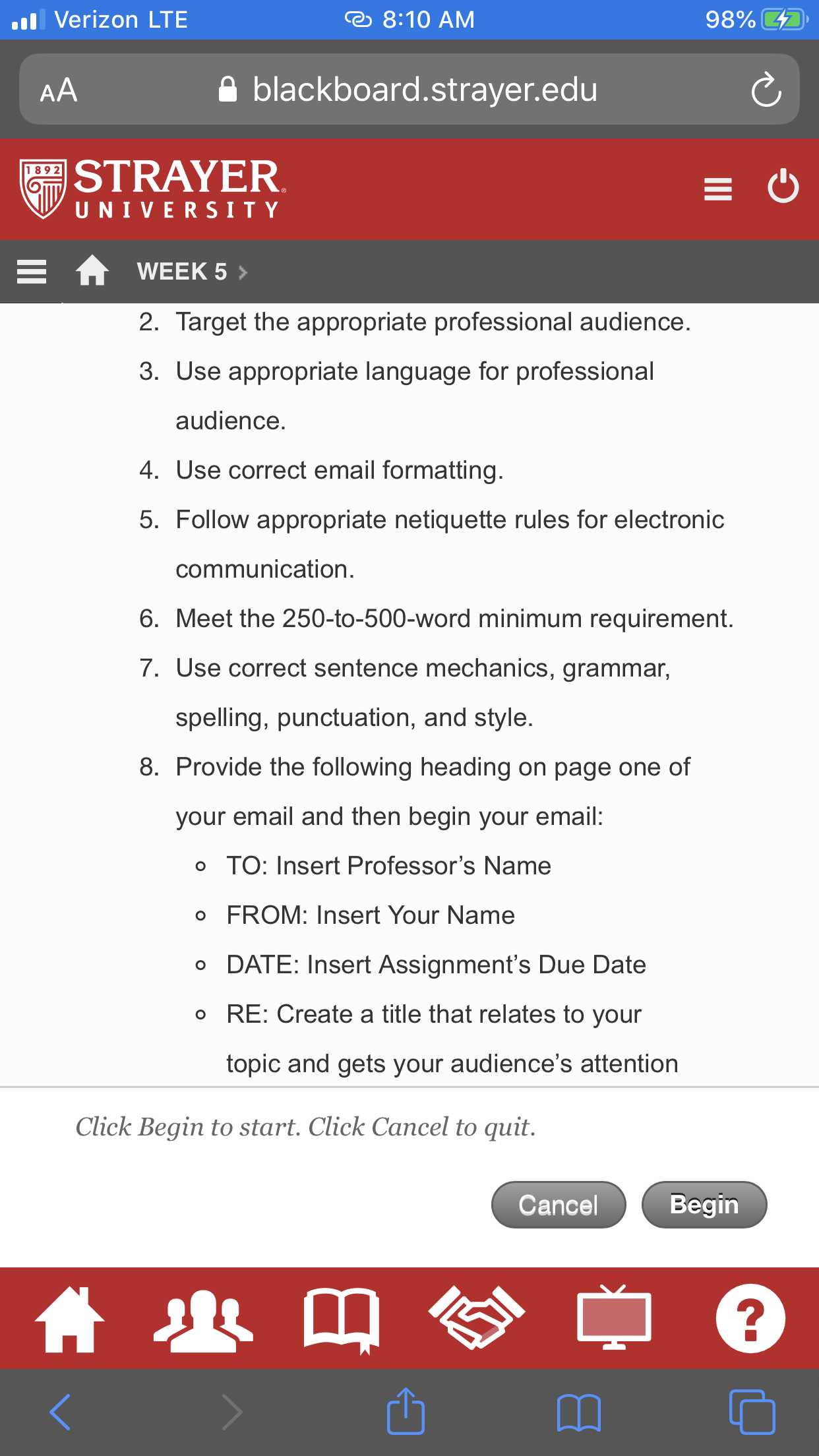Open the AA reader options in Safari

[59, 90]
